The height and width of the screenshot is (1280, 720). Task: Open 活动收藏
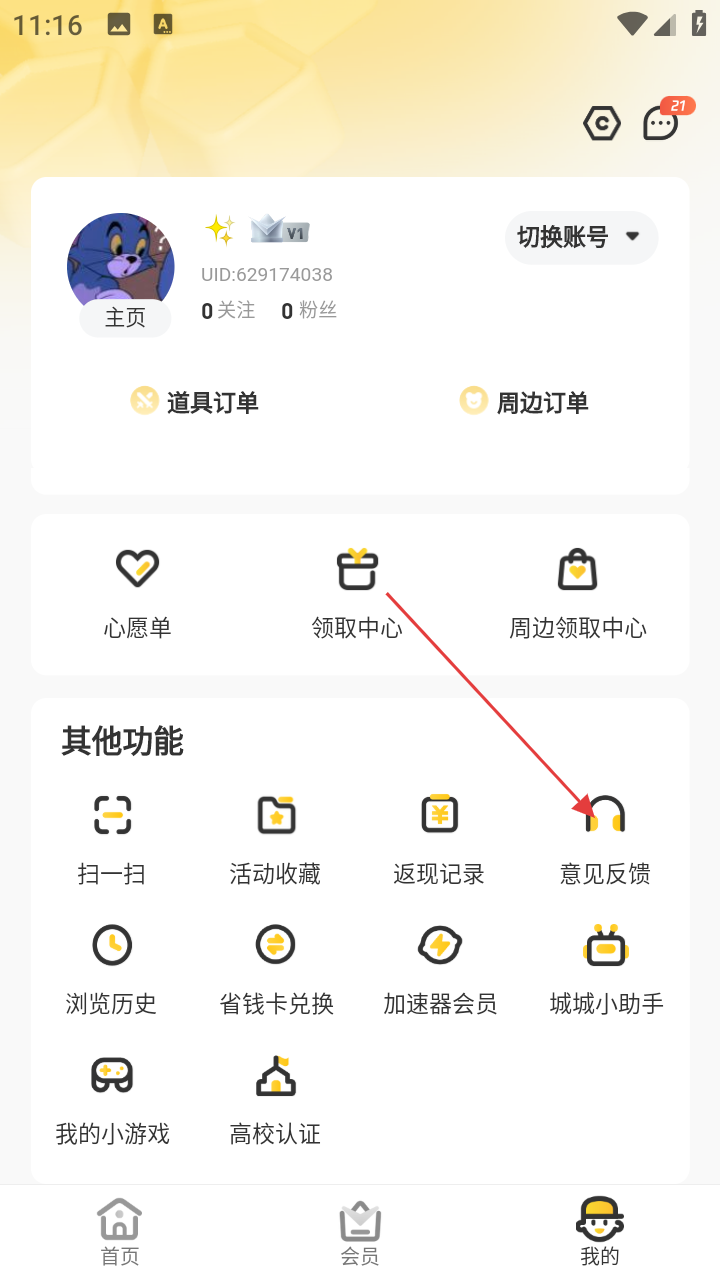coord(275,837)
